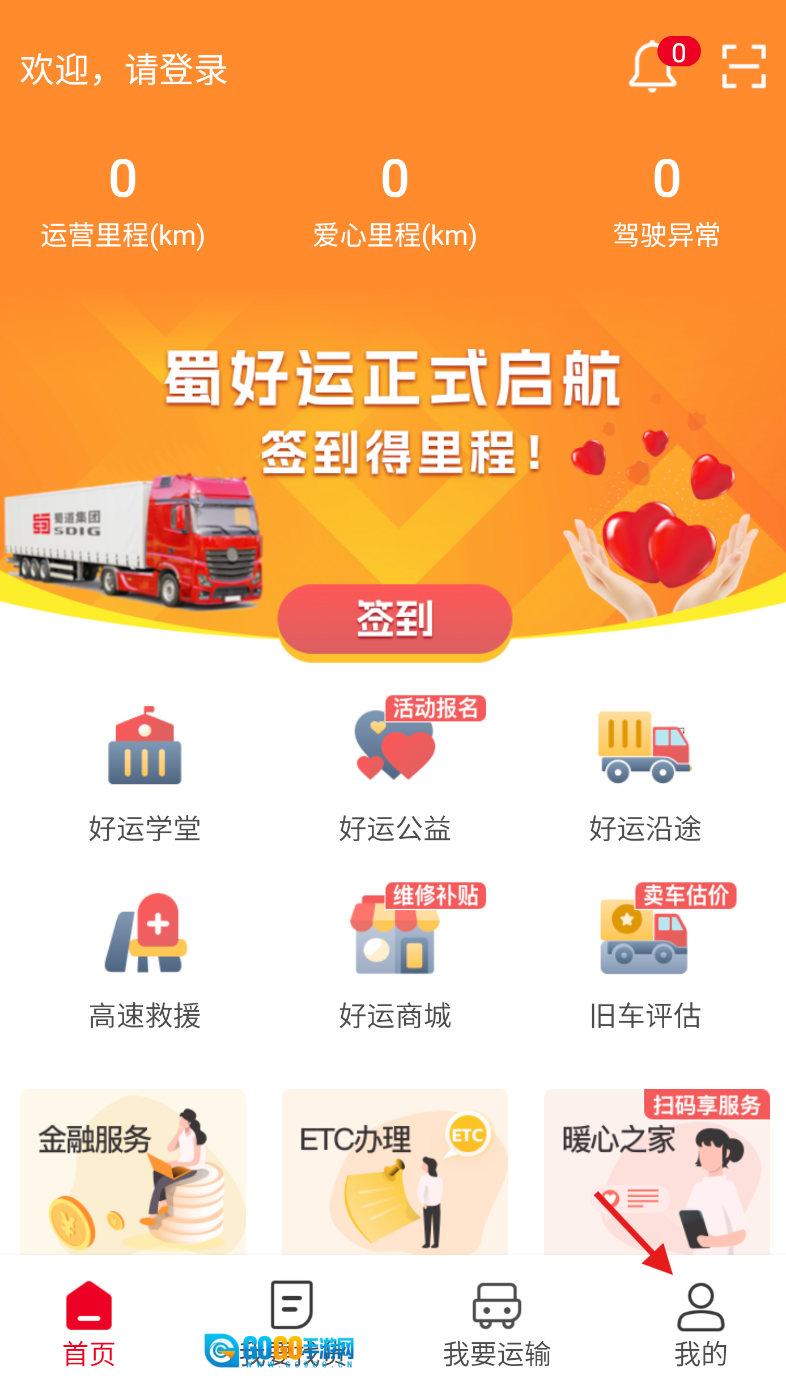Open 好运公益
The width and height of the screenshot is (786, 1378).
pos(395,772)
